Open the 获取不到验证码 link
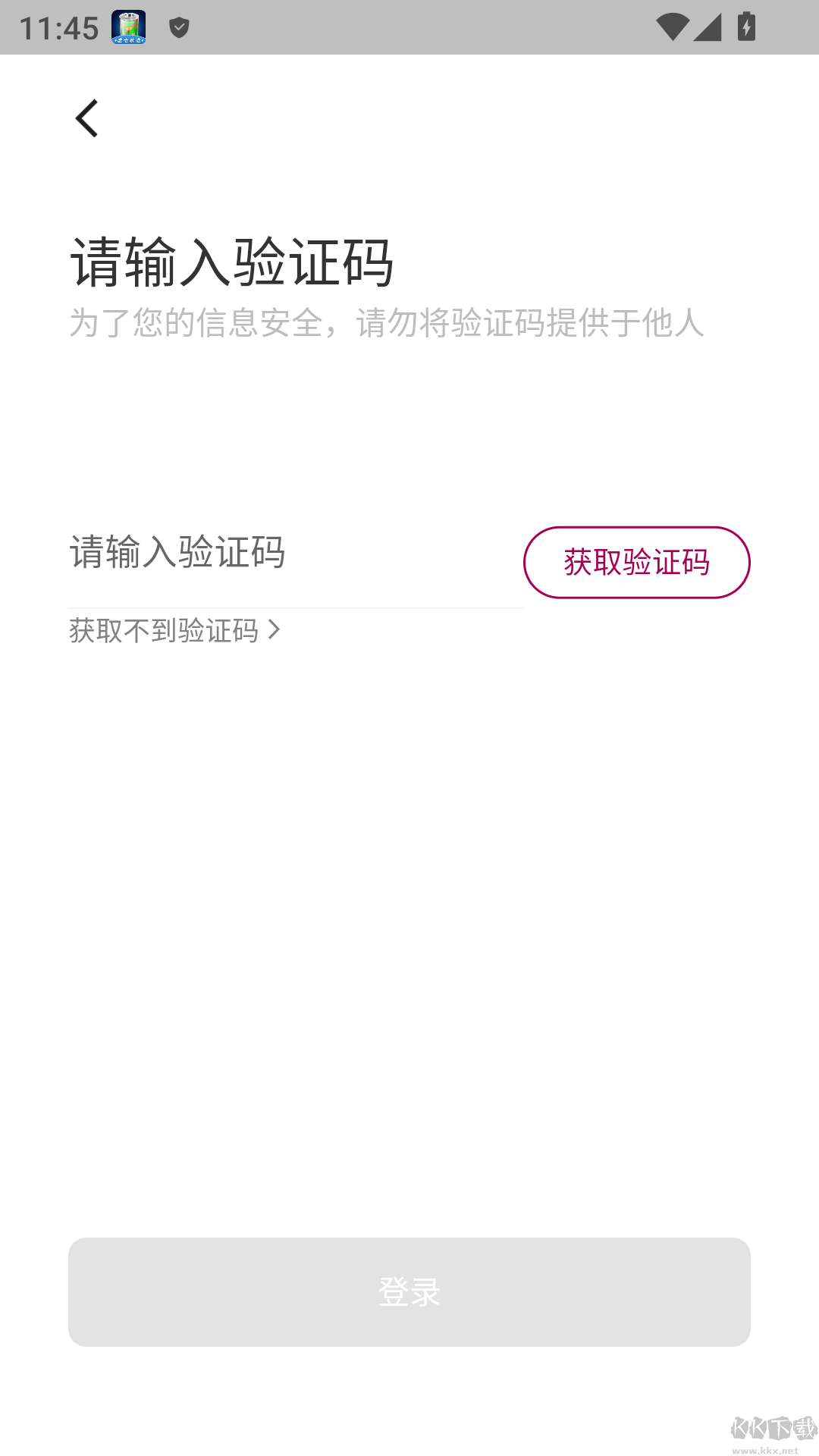819x1456 pixels. (x=162, y=631)
